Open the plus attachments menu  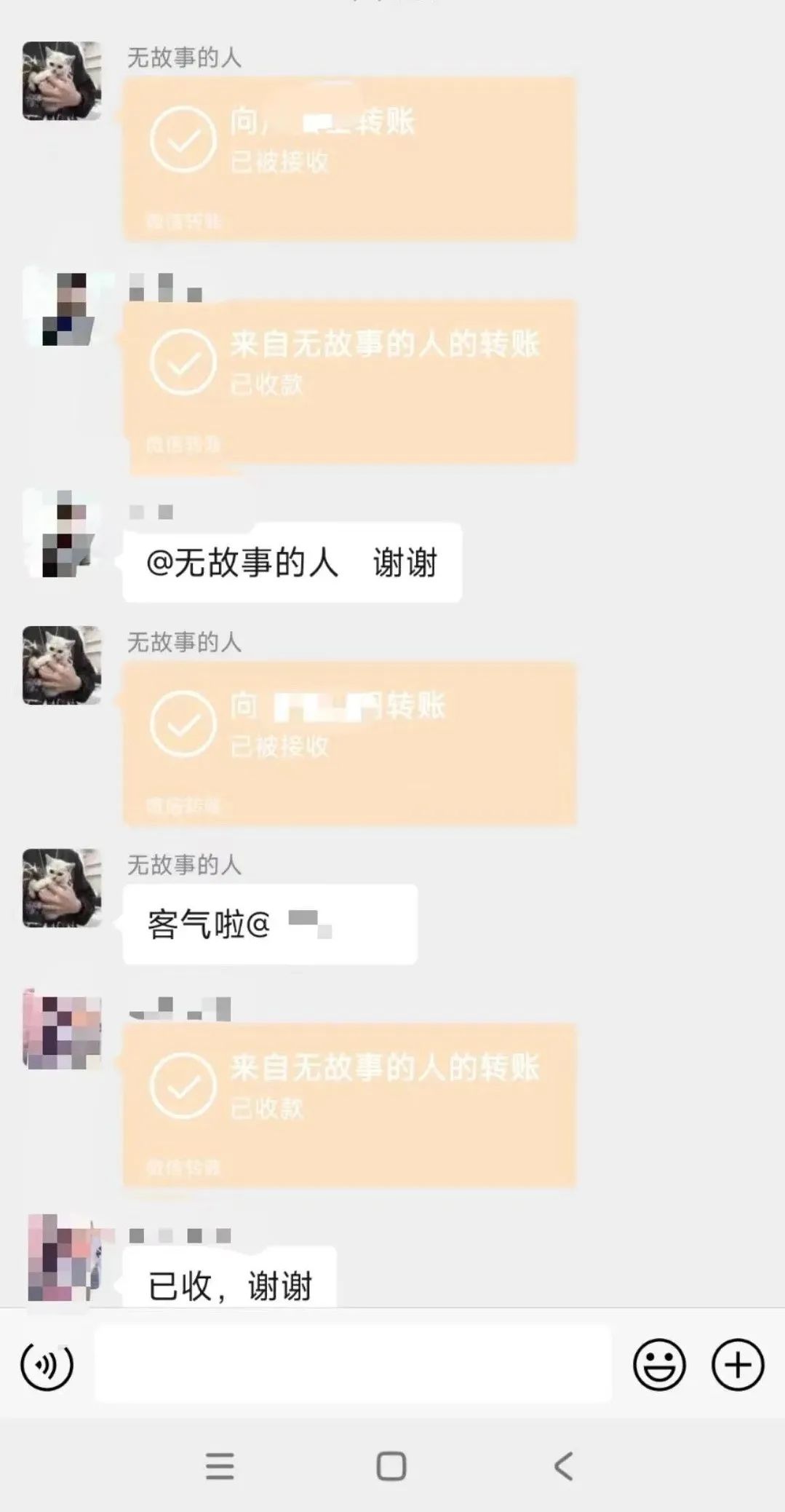pyautogui.click(x=738, y=1364)
